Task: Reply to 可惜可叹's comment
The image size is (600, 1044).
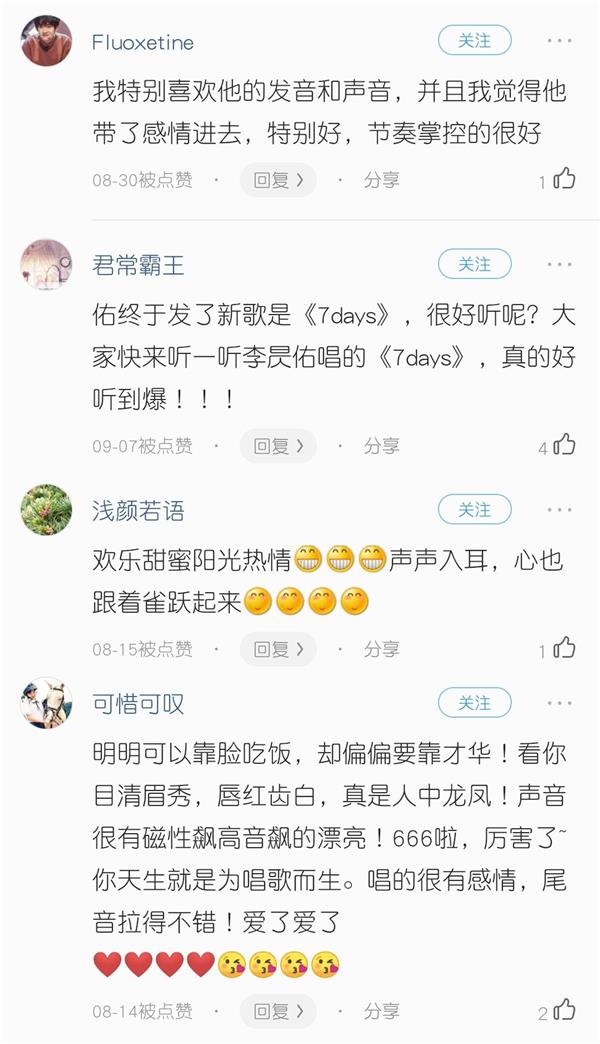Action: pos(278,1011)
